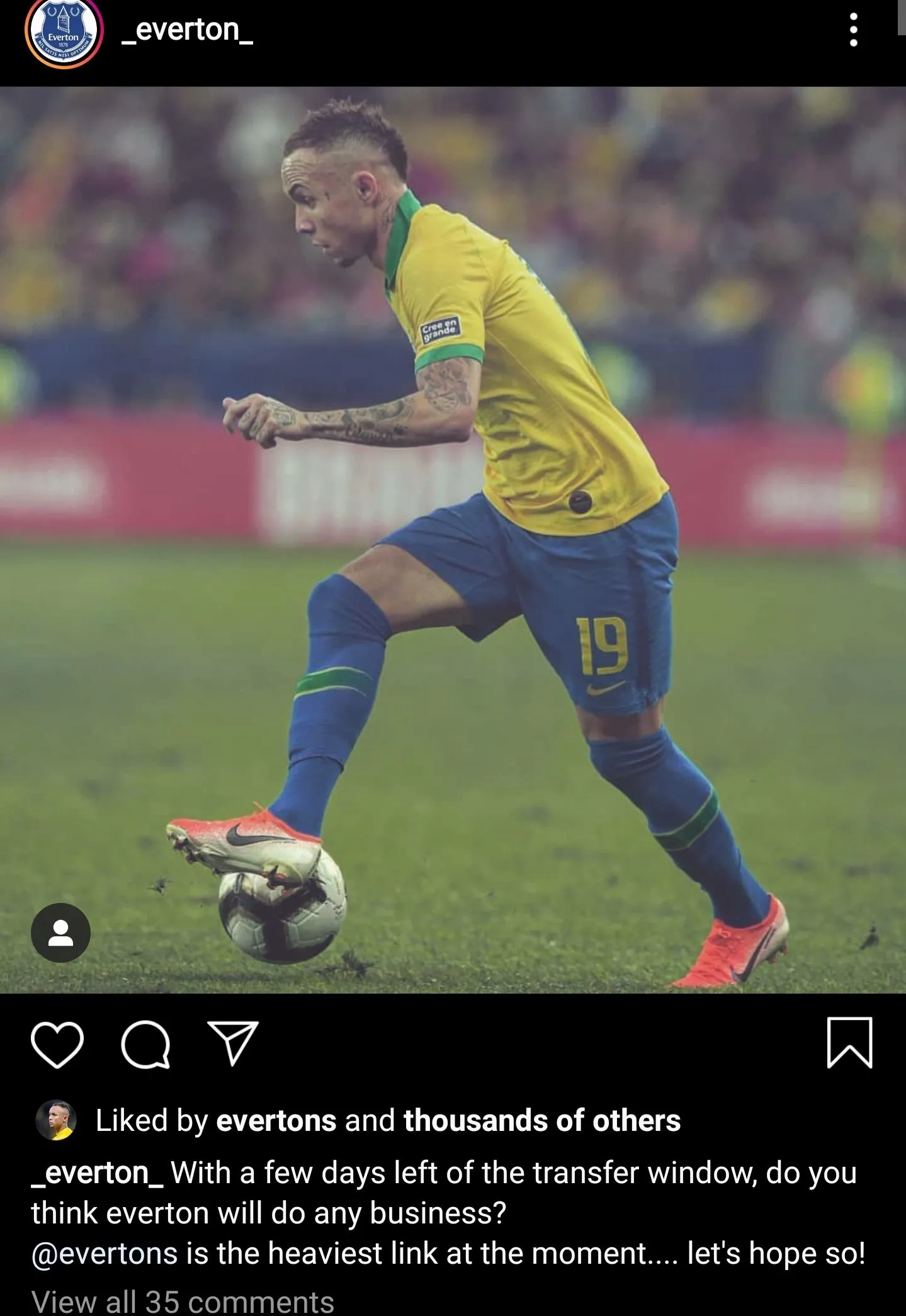Open the @evertons mention in the caption

pos(105,1254)
